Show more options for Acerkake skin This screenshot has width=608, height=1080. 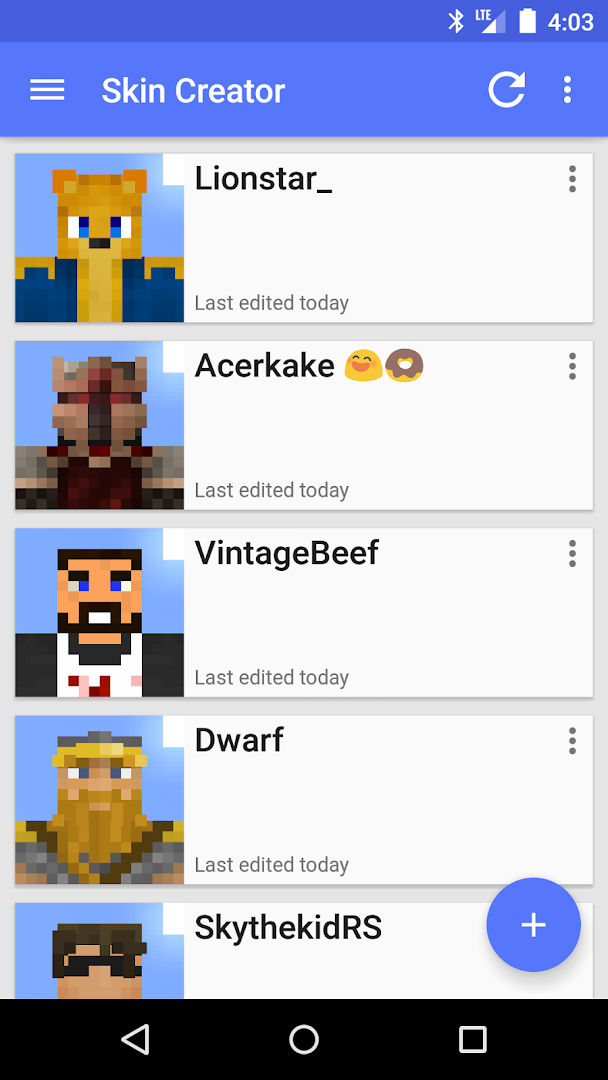coord(572,366)
